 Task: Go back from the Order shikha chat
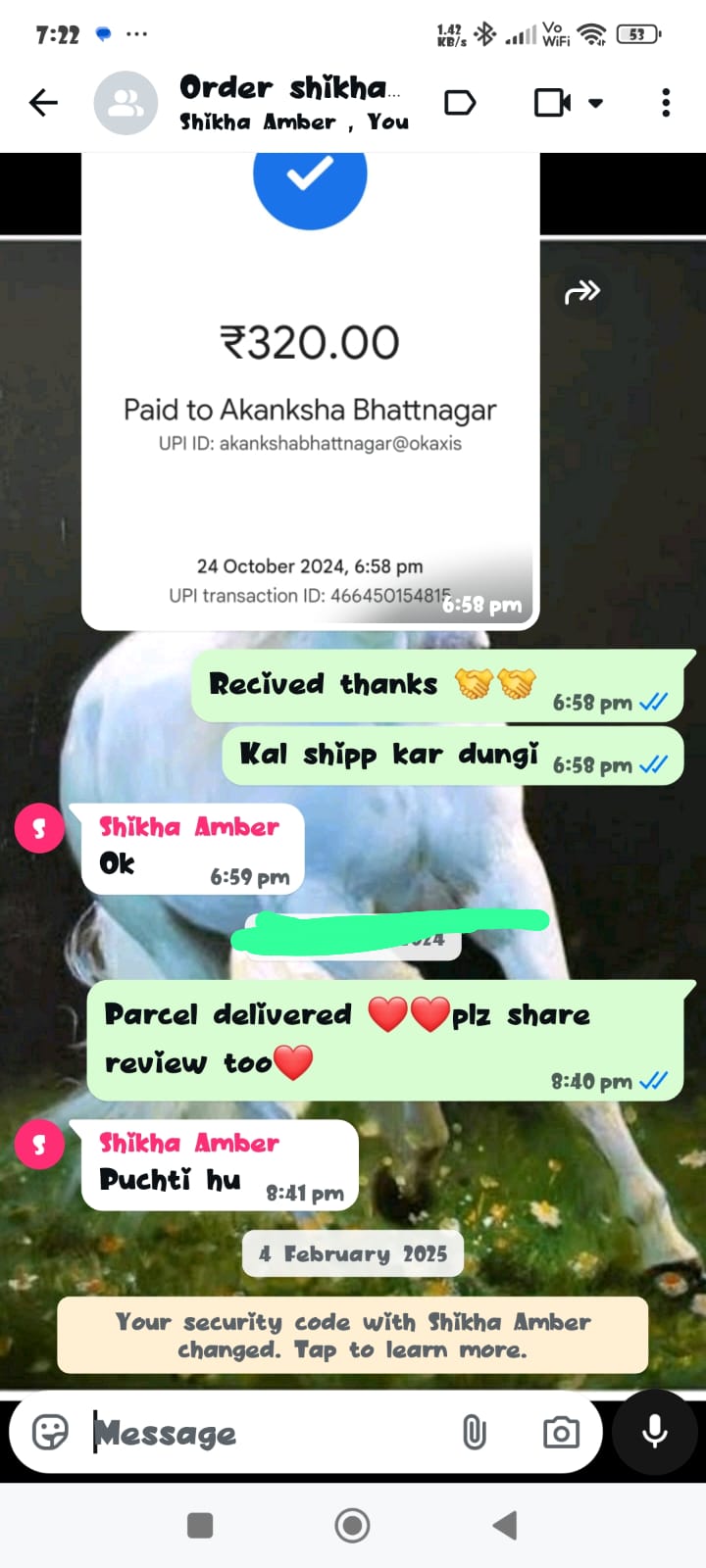pos(43,103)
